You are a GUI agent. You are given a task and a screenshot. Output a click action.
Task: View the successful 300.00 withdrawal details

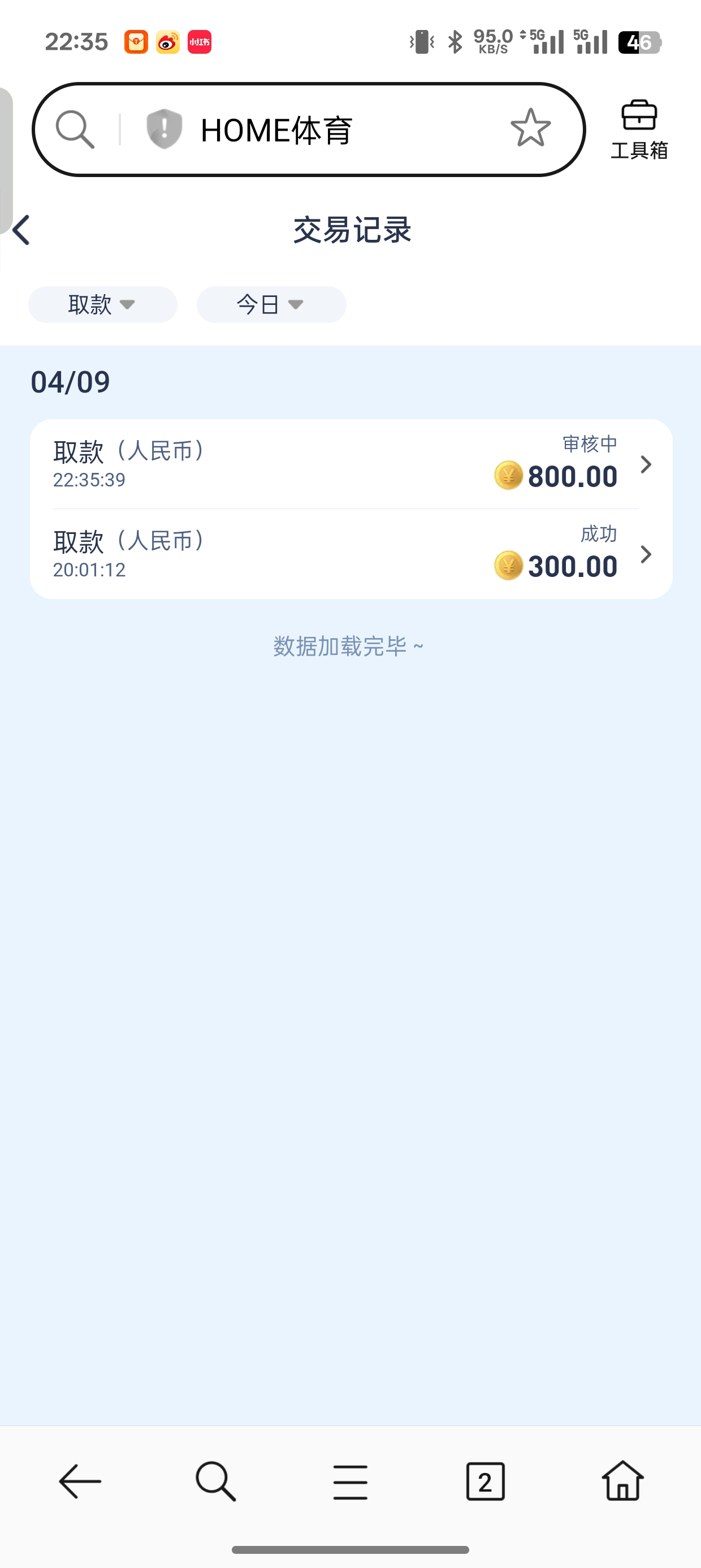[x=350, y=554]
